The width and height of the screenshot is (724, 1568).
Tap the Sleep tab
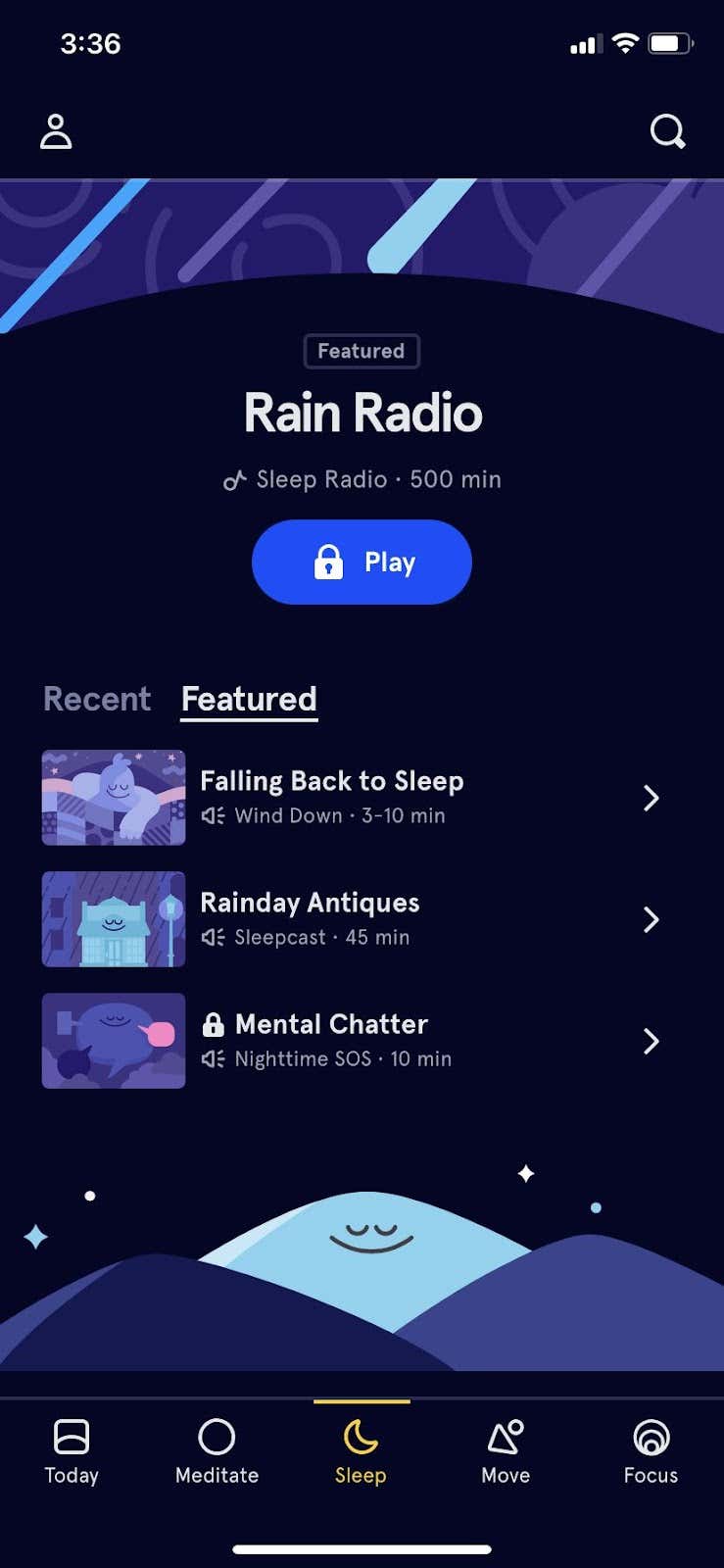pos(361,1452)
